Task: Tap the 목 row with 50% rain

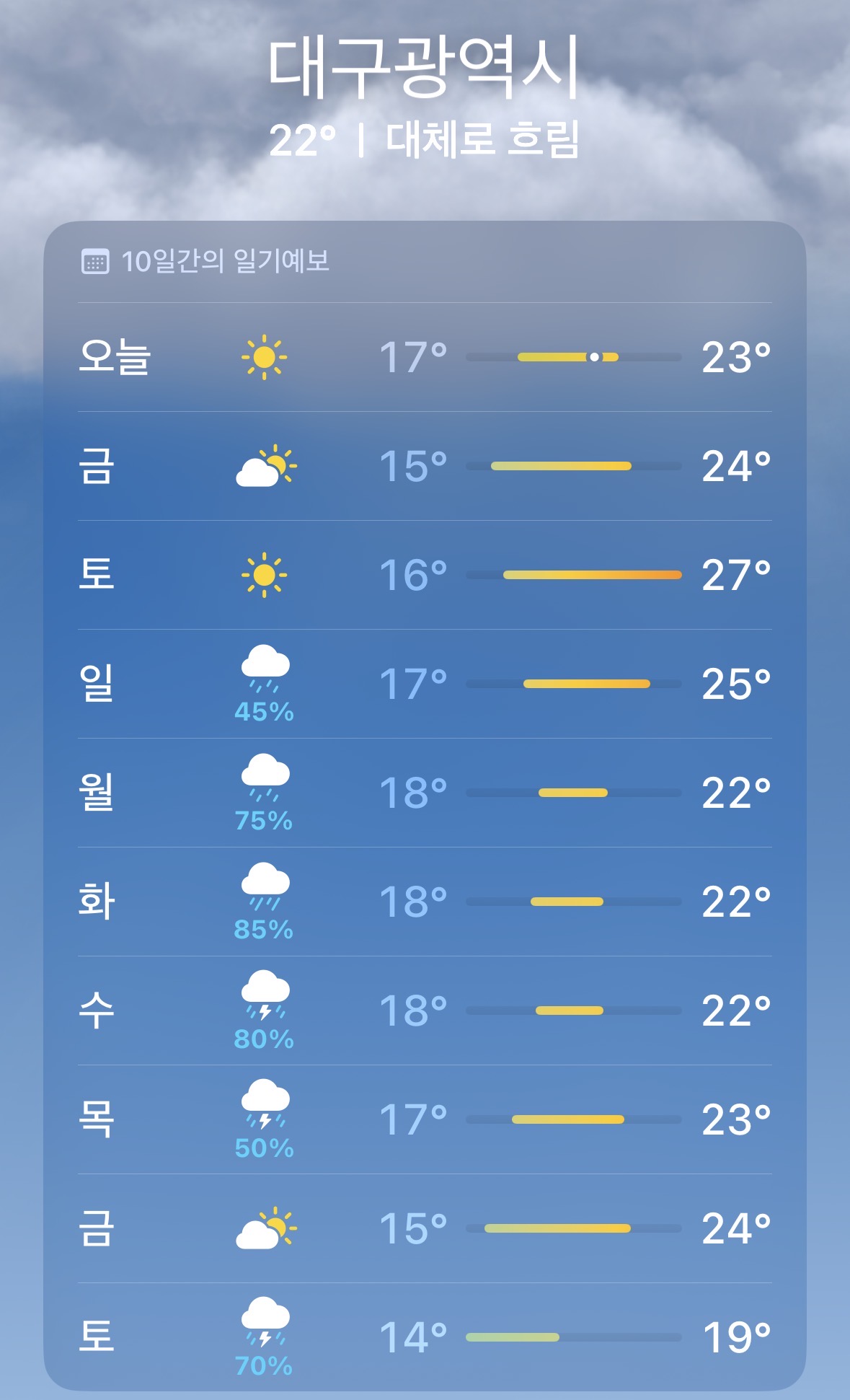Action: click(x=424, y=1119)
